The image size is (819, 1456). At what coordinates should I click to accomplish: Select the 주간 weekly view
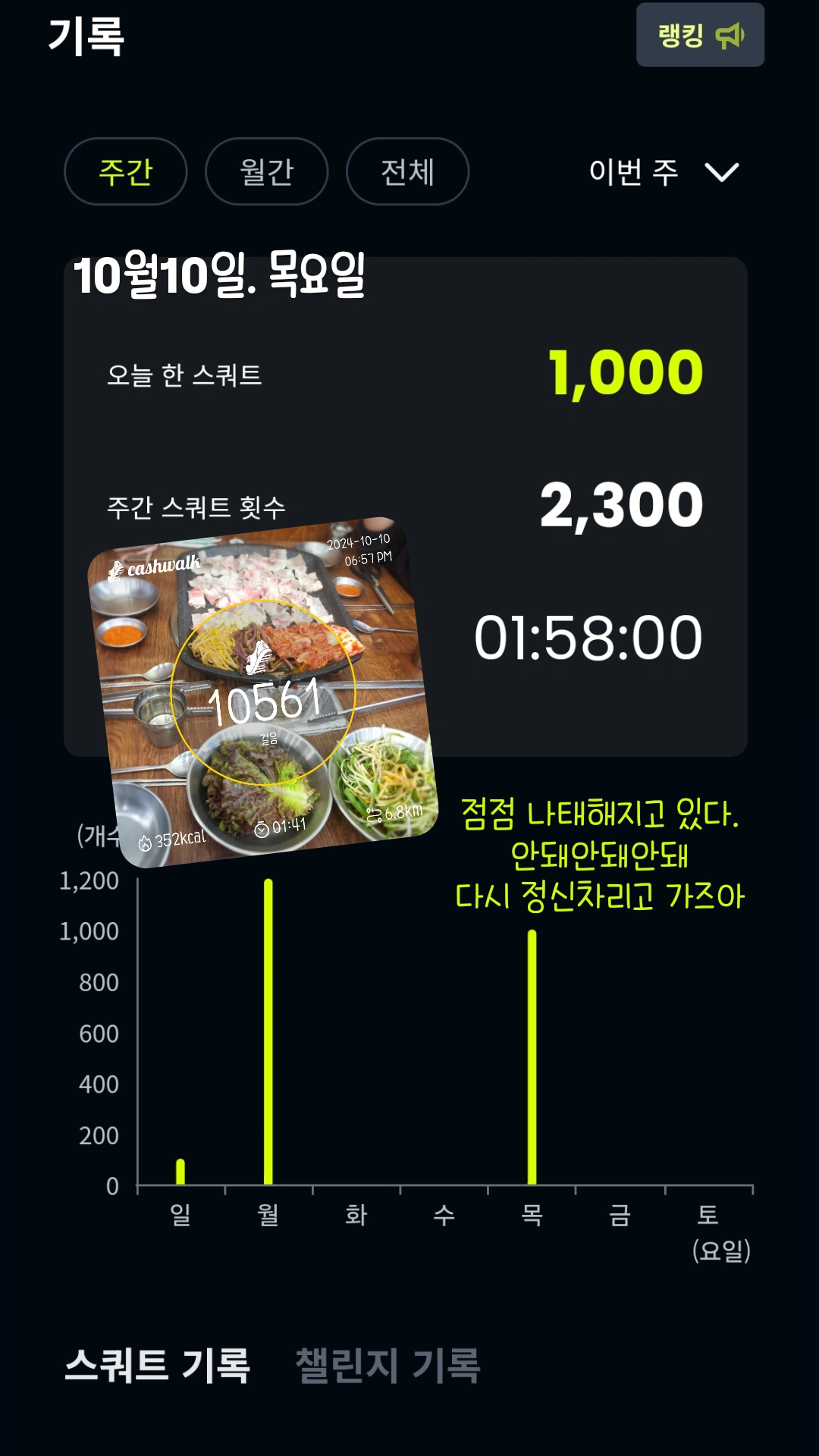tap(126, 171)
